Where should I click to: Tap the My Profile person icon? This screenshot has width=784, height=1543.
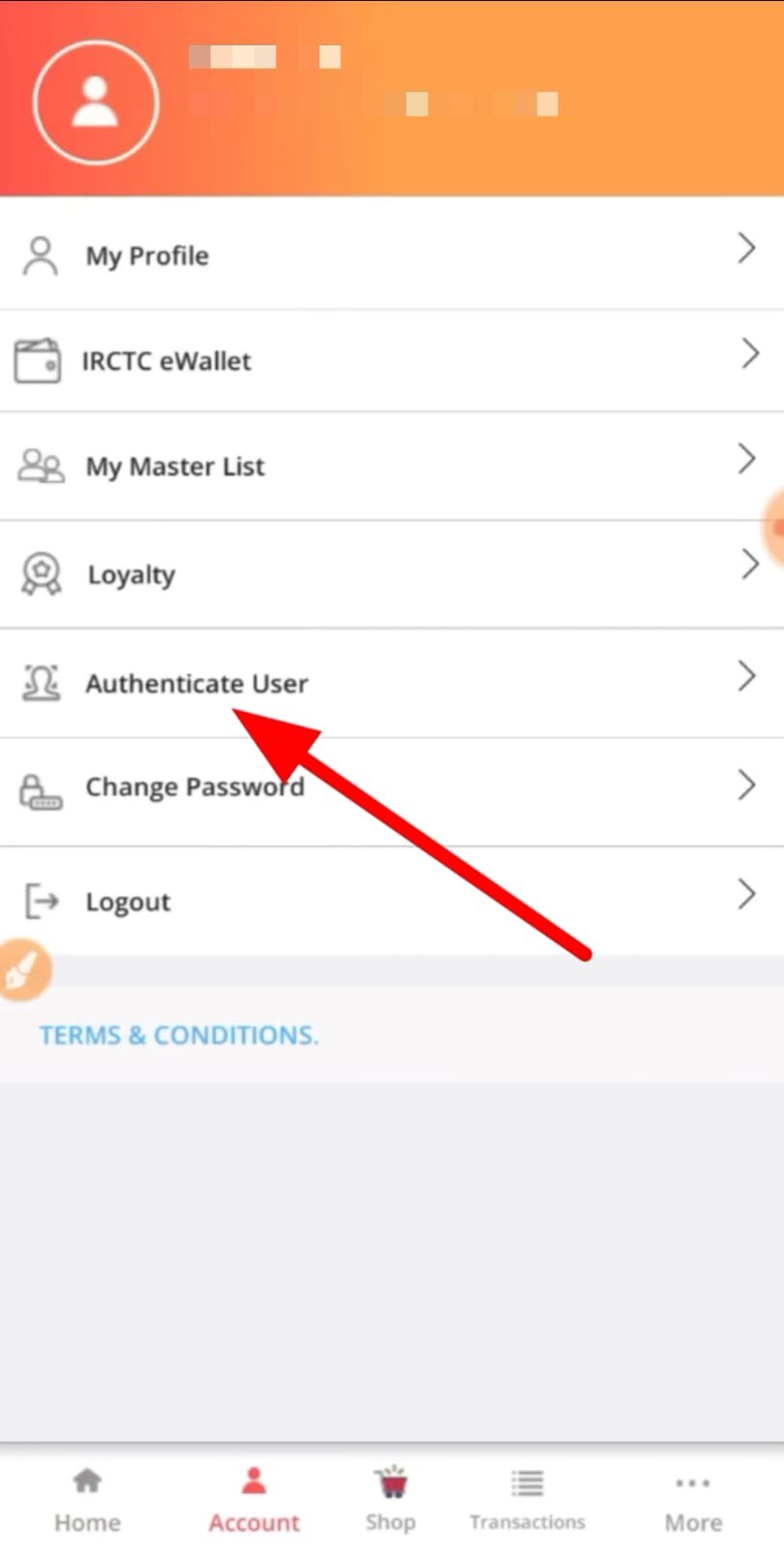40,256
